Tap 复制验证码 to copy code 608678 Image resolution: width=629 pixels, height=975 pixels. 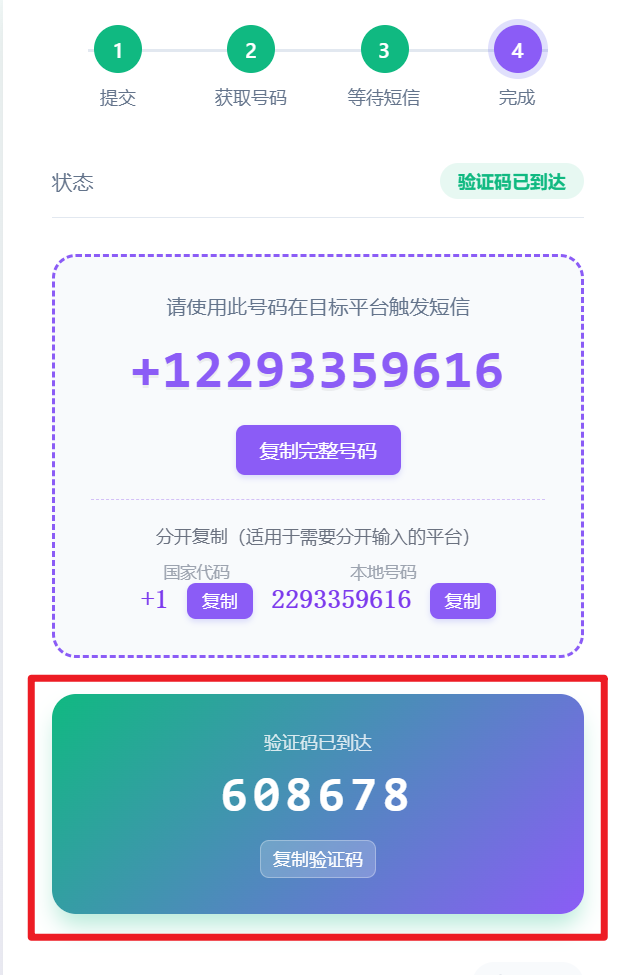(318, 859)
